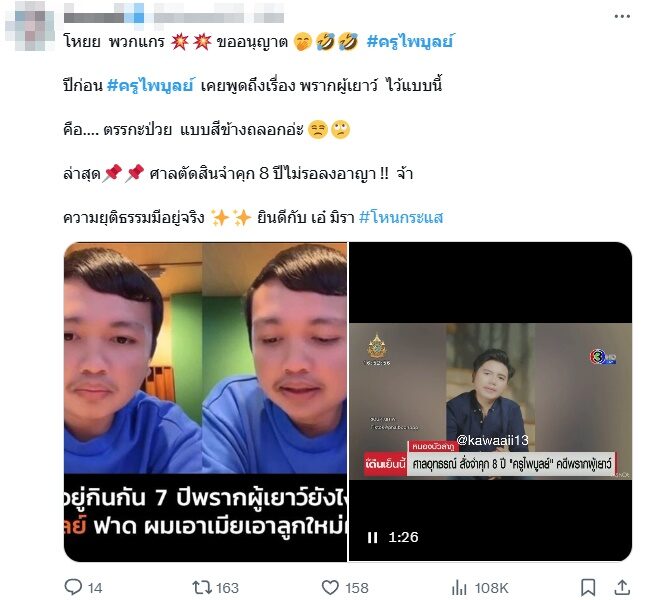Open the poster's profile avatar

tap(28, 22)
